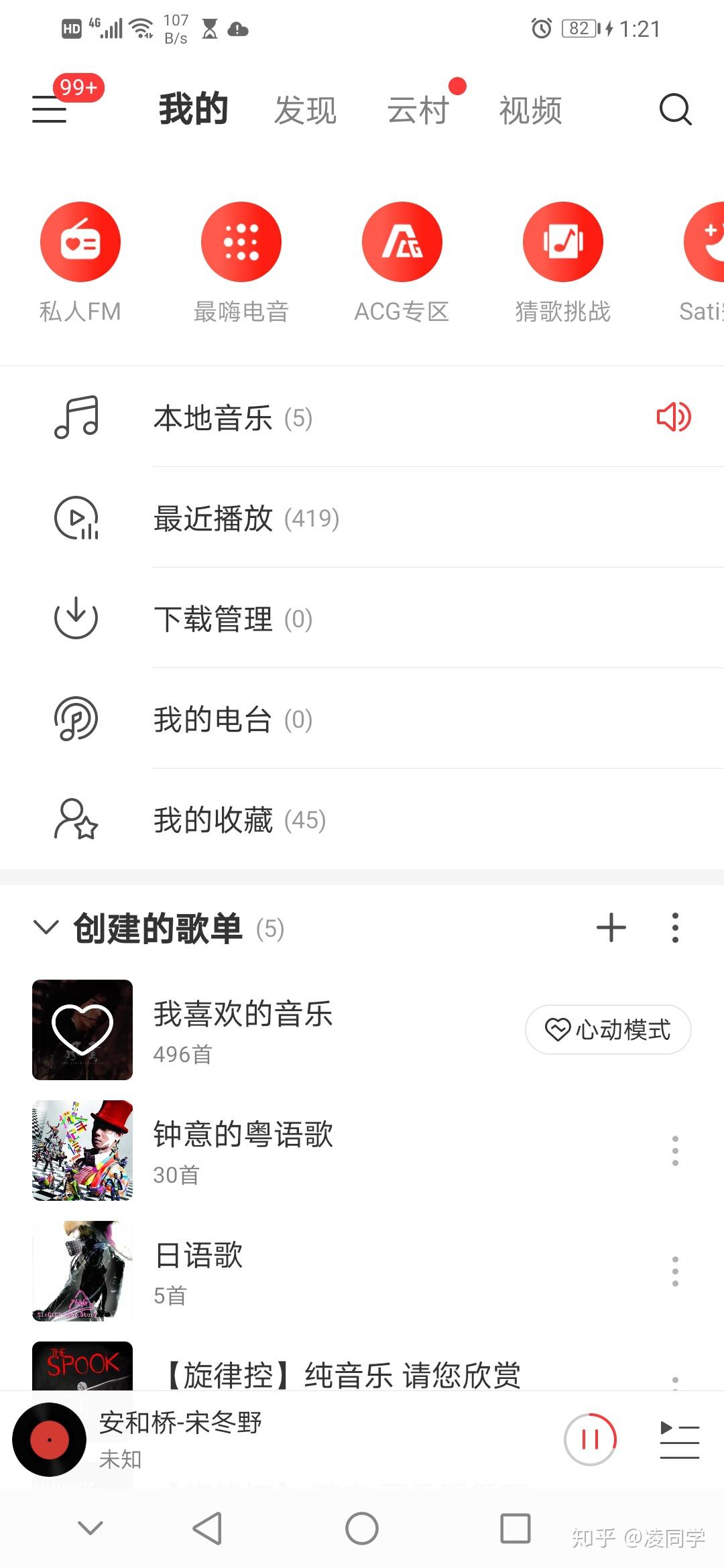Switch to the 视频 tab
The image size is (724, 1568).
(530, 110)
